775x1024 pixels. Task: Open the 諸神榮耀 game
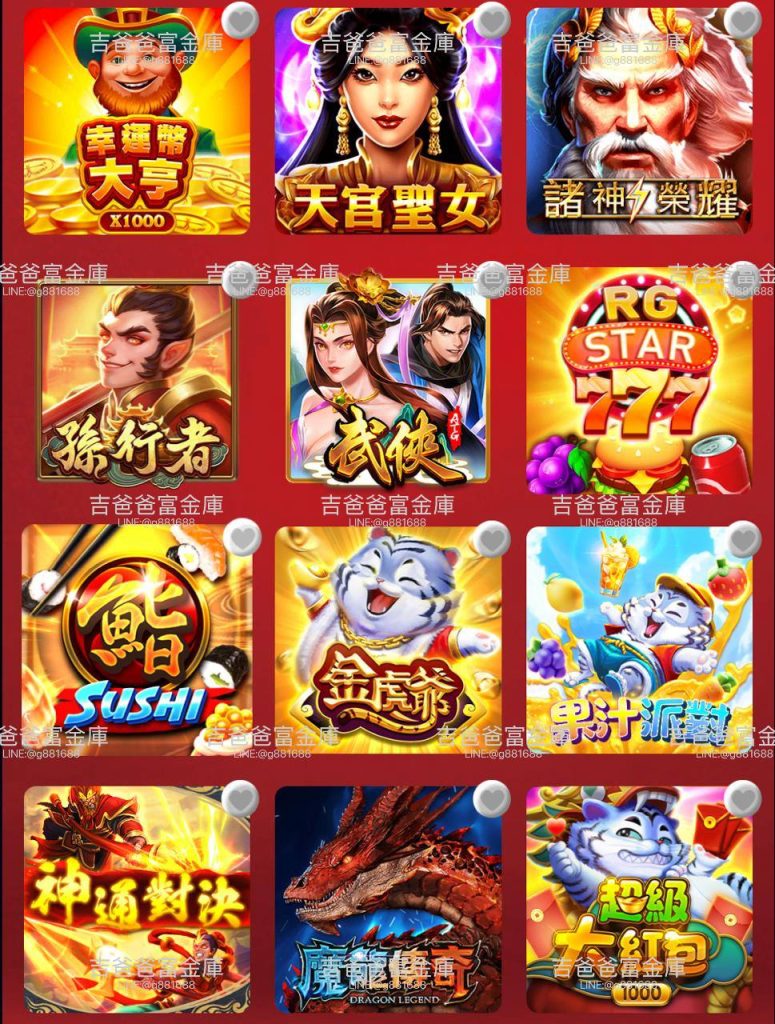(639, 121)
